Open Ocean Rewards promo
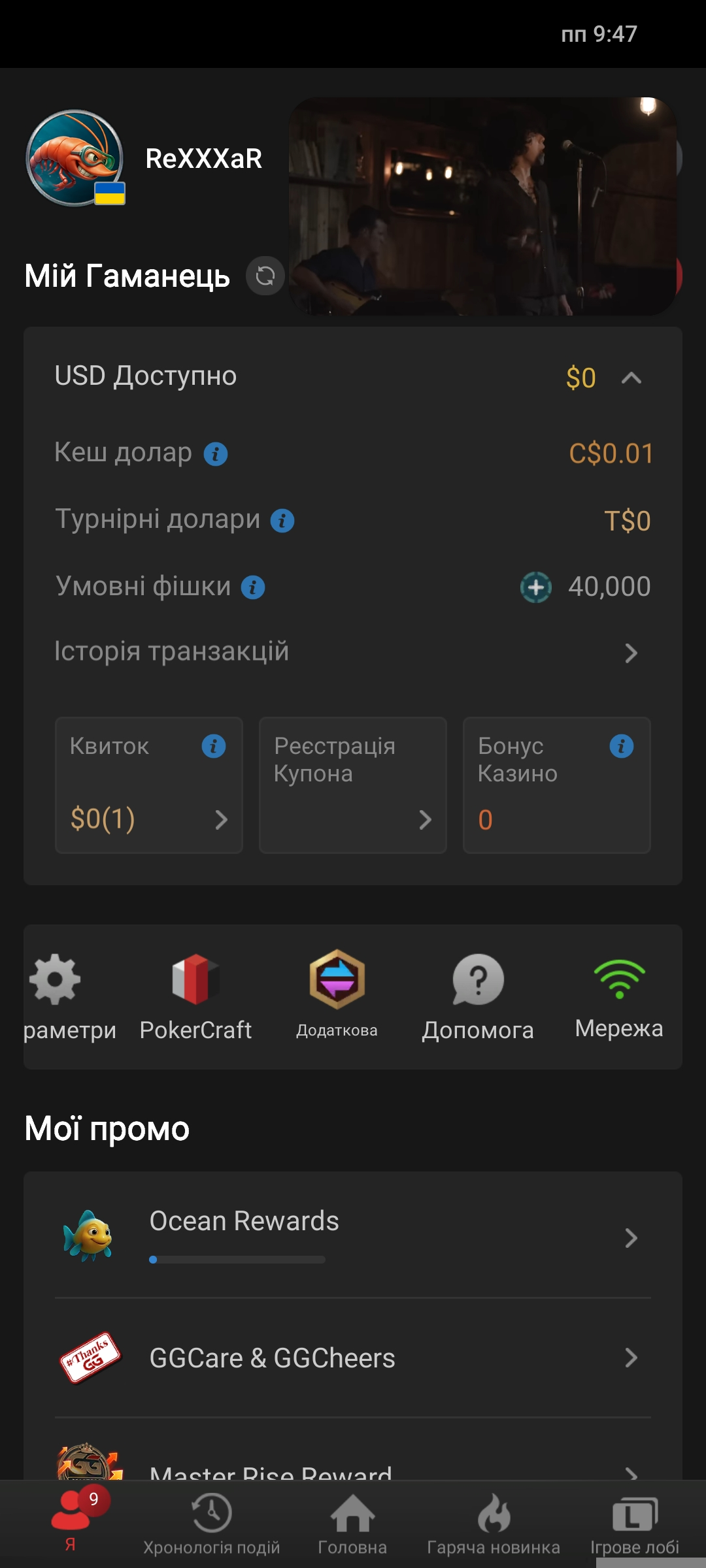Image resolution: width=706 pixels, height=1568 pixels. click(x=353, y=1236)
